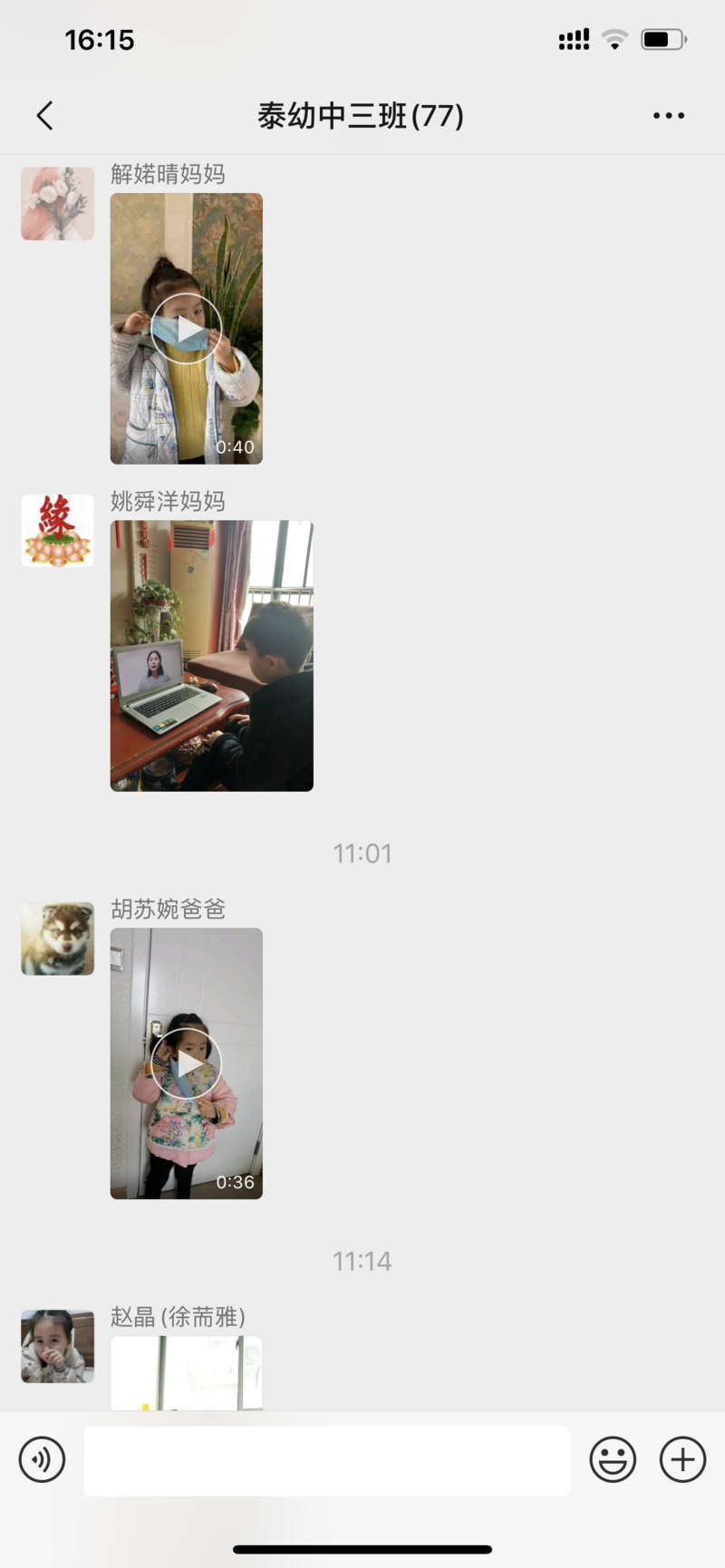Go back from the chat
This screenshot has width=725, height=1568.
45,115
